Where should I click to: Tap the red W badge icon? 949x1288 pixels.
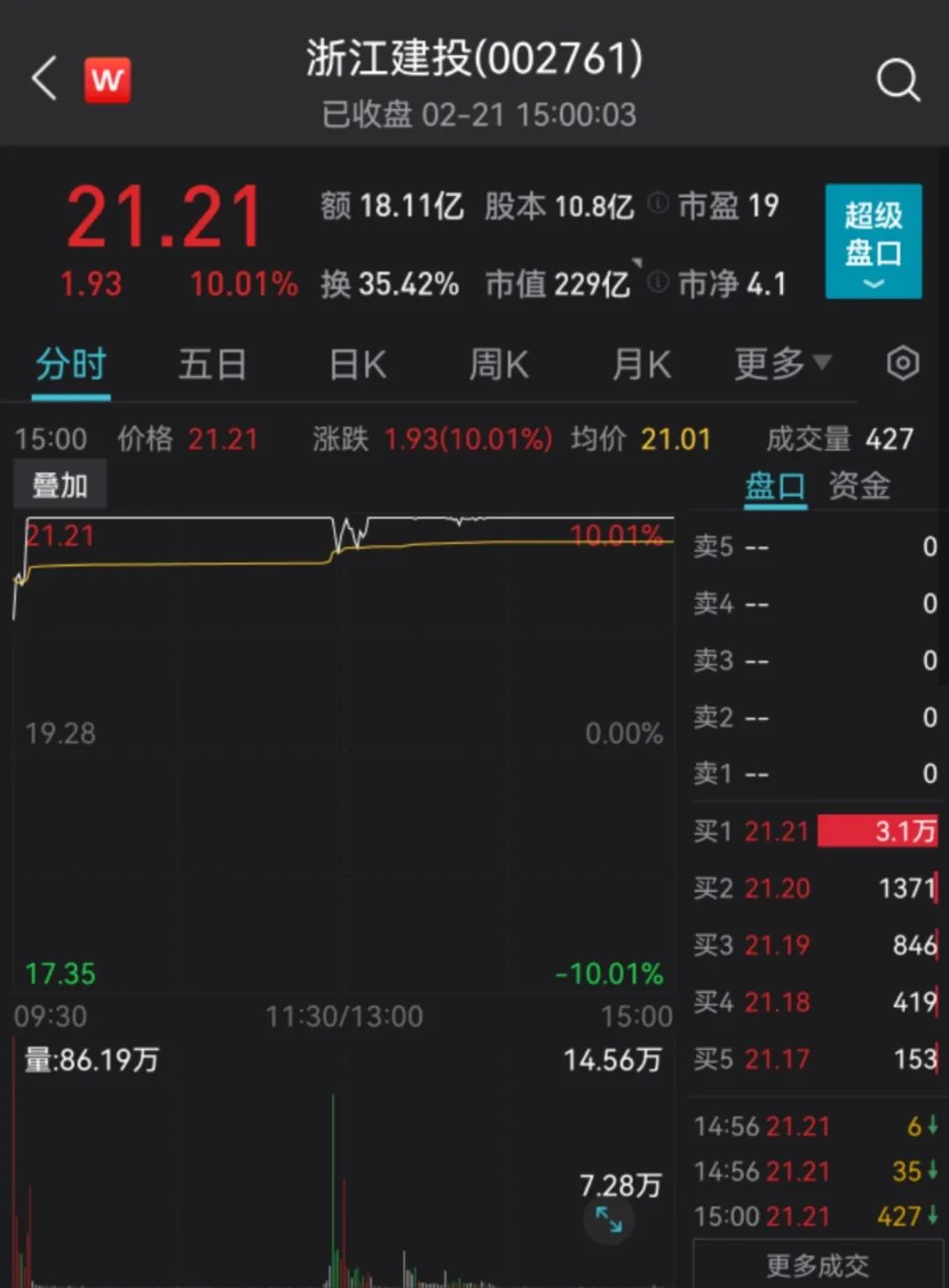click(x=107, y=81)
